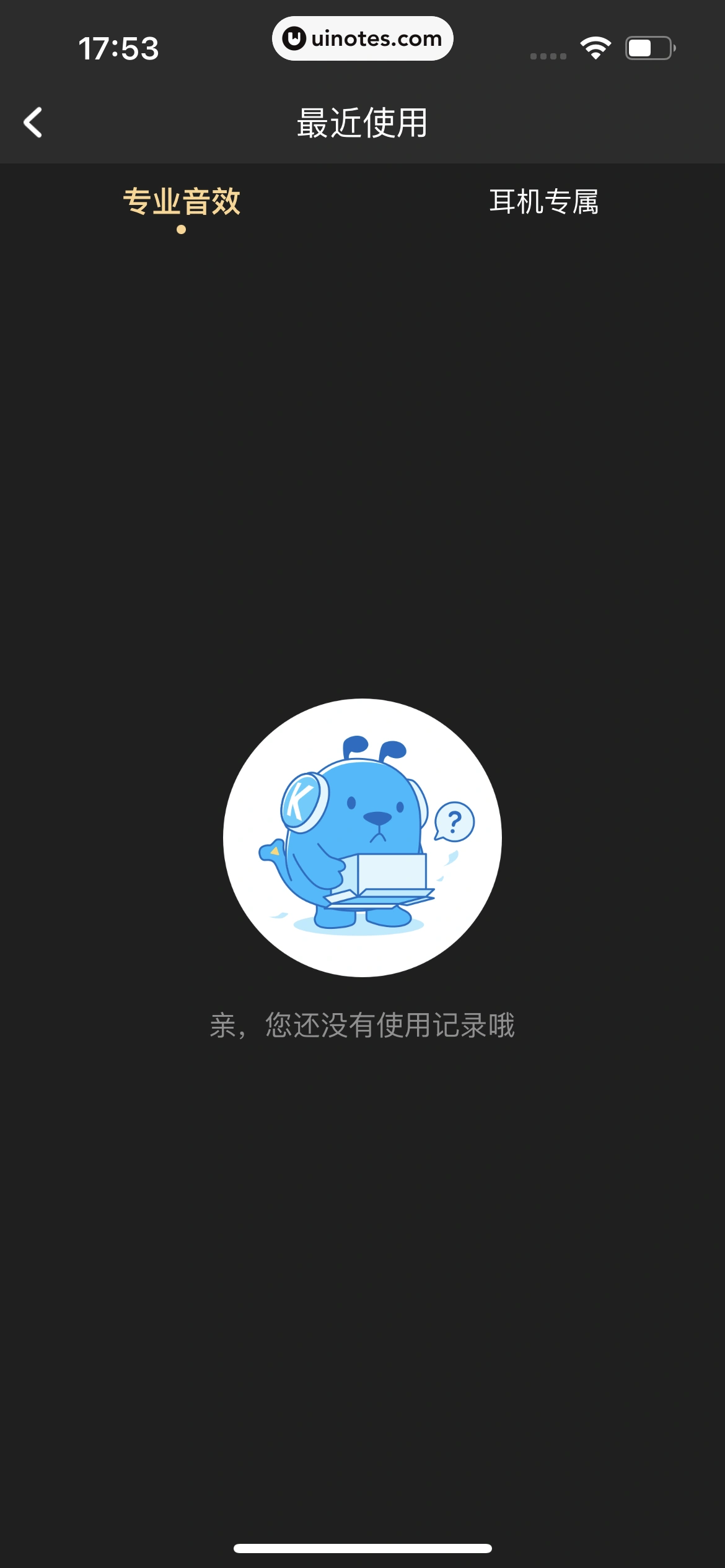This screenshot has width=725, height=1568.
Task: Go back from 最近使用 page
Action: 33,123
